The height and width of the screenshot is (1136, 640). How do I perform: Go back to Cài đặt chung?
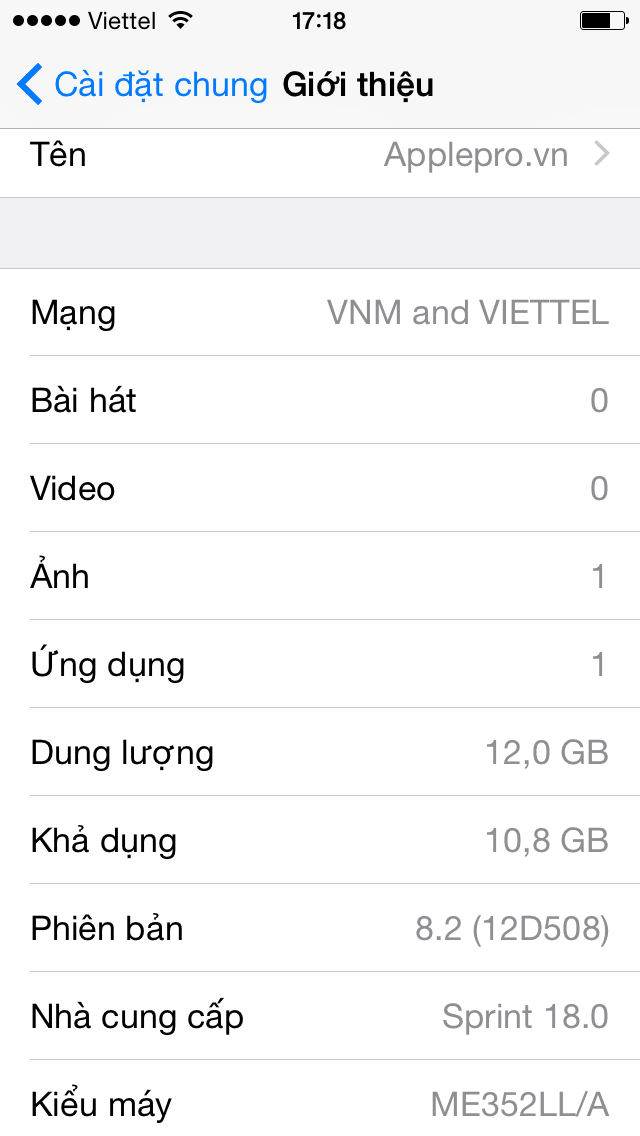coord(142,85)
